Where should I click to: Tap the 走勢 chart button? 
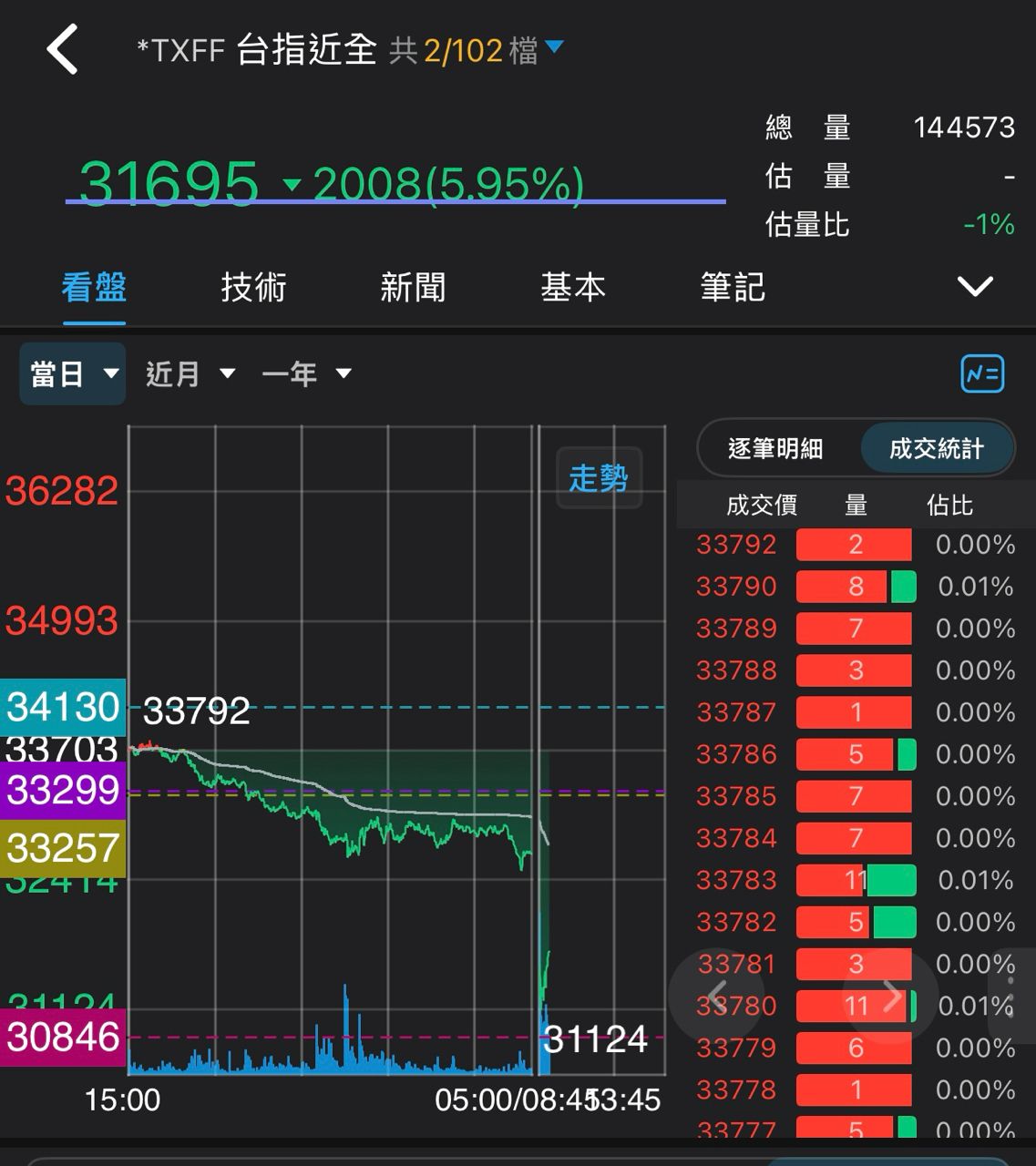(599, 478)
